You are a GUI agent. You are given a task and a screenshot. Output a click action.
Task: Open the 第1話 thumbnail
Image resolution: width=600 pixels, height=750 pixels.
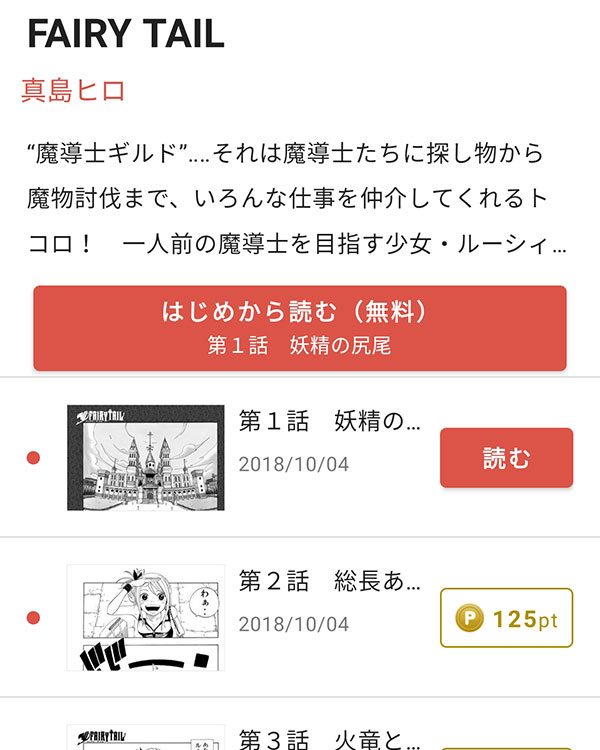click(146, 457)
